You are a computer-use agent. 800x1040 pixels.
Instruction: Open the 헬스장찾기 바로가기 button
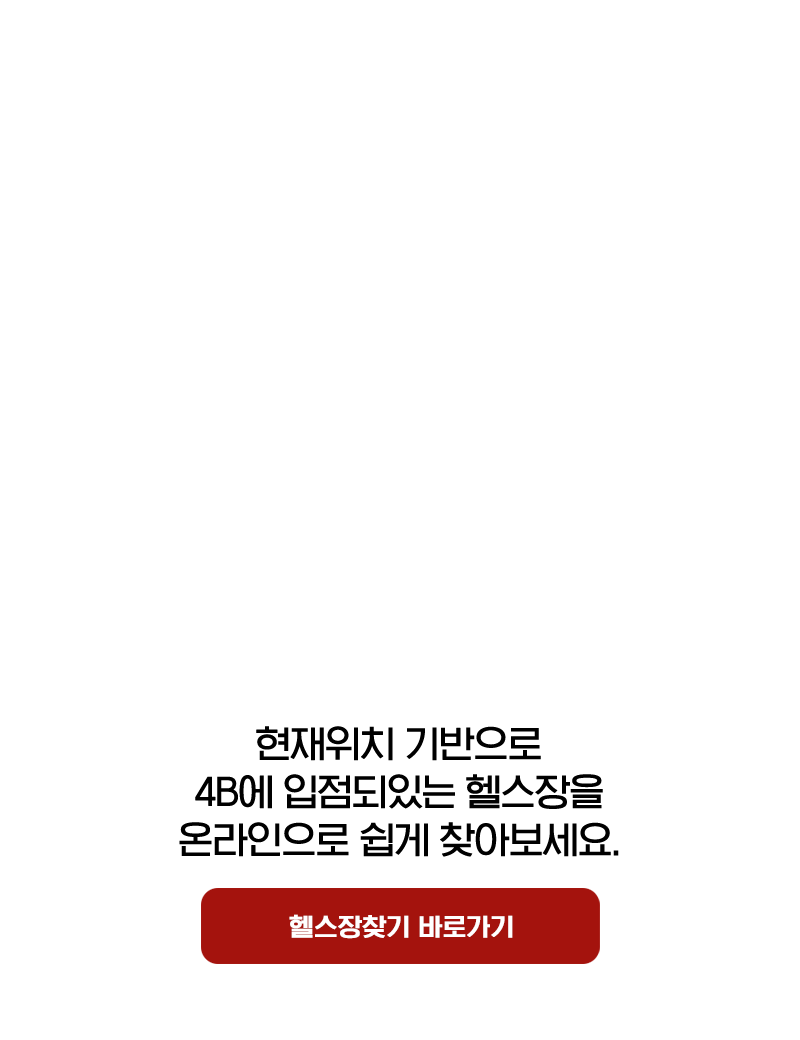click(400, 926)
